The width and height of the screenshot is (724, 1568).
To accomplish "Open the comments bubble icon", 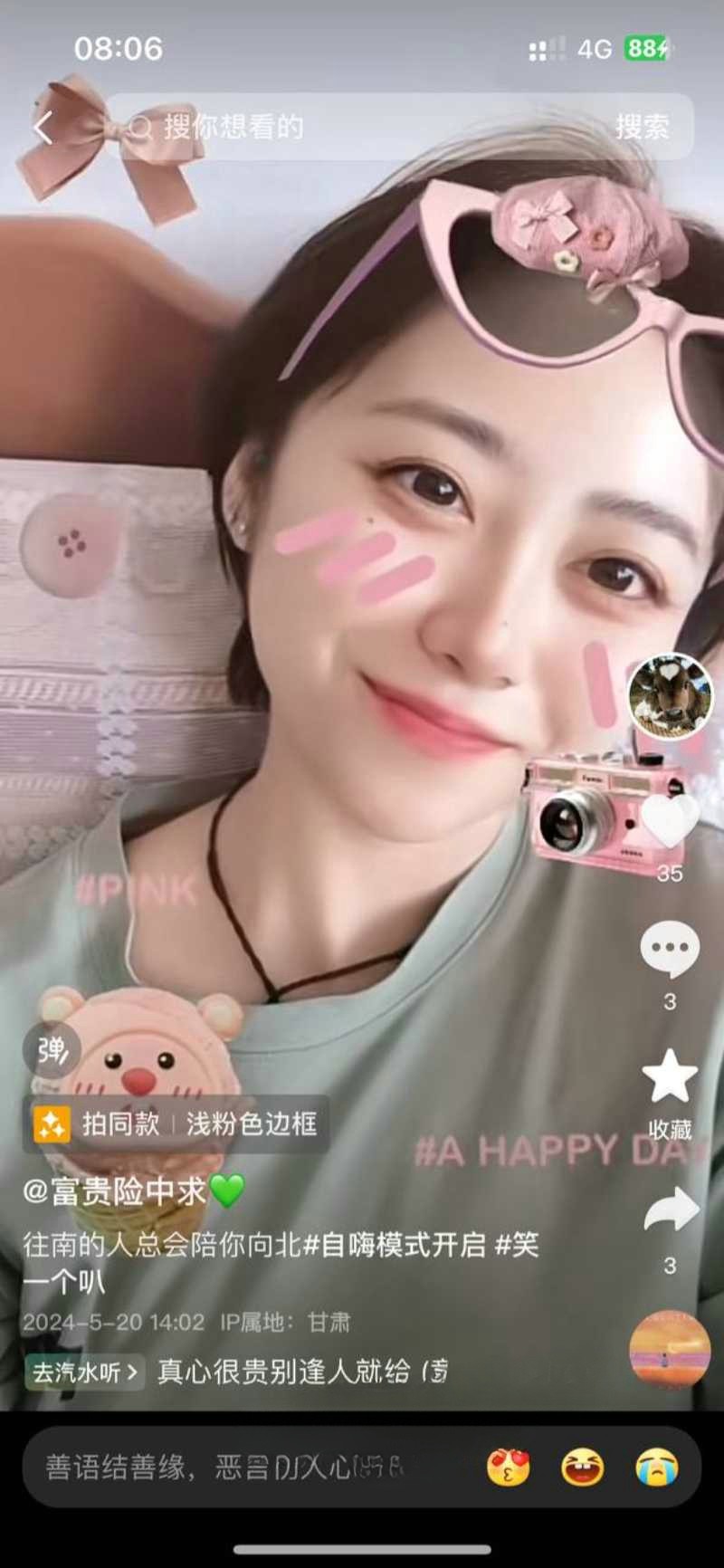I will (670, 949).
